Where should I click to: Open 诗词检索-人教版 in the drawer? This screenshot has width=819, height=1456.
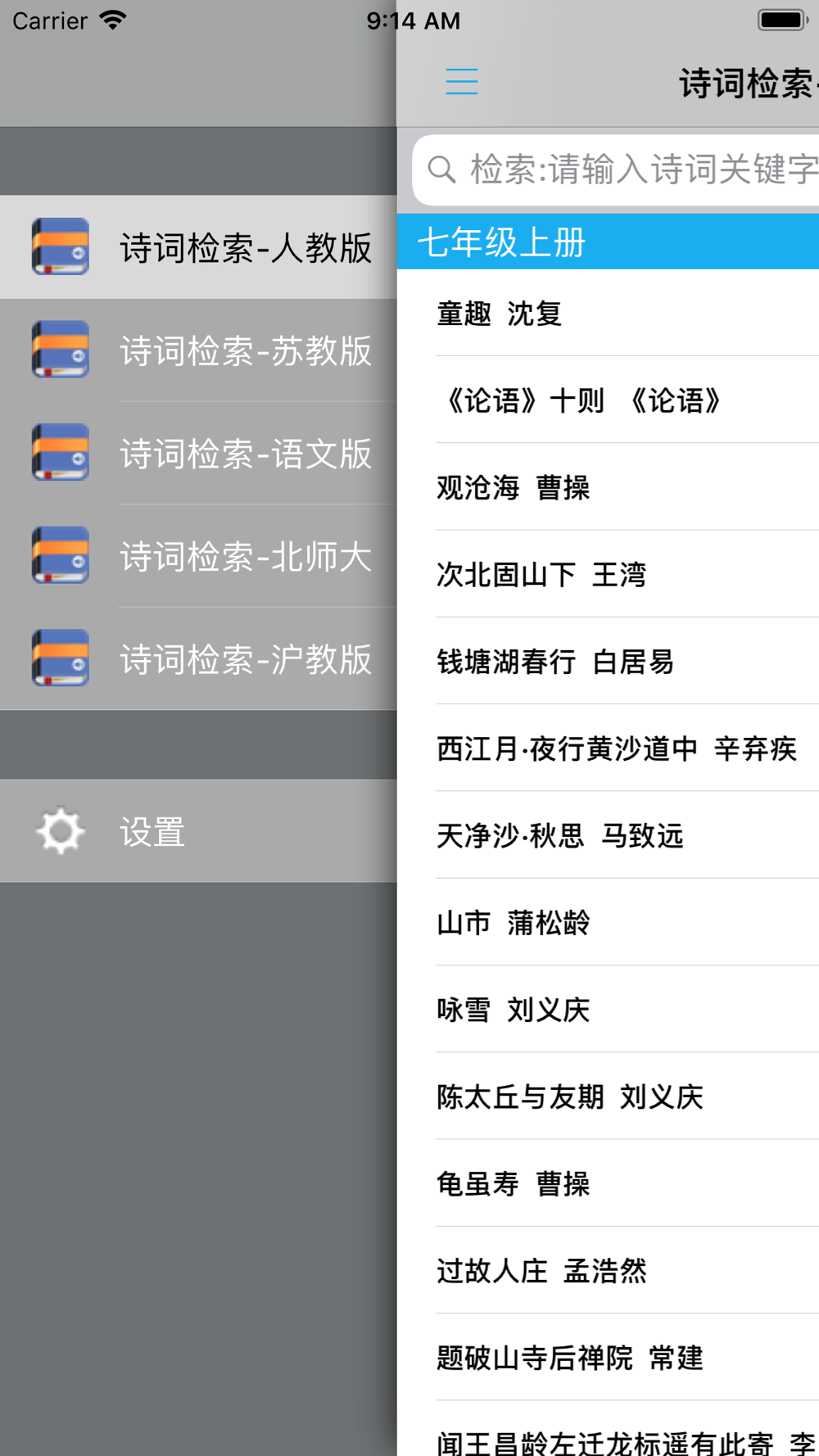pyautogui.click(x=198, y=246)
